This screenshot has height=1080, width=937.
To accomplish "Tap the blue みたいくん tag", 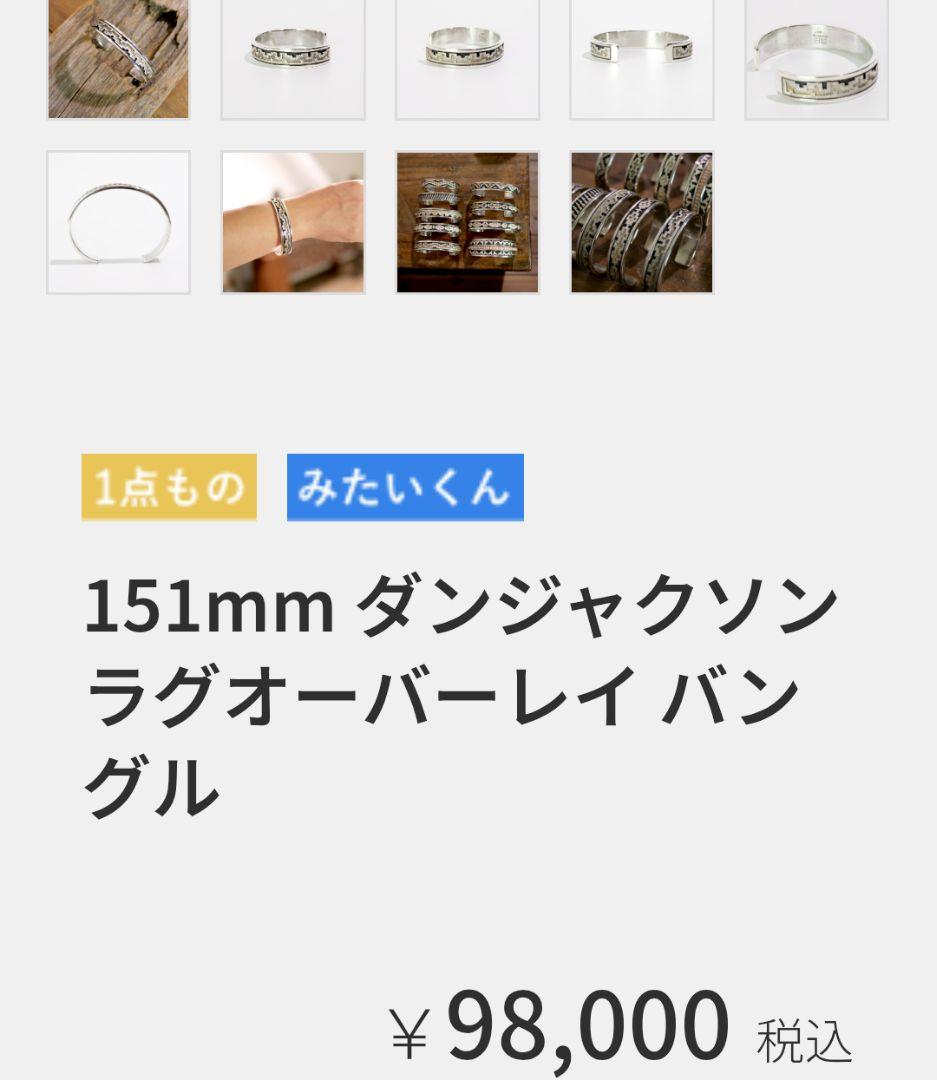I will coord(405,487).
